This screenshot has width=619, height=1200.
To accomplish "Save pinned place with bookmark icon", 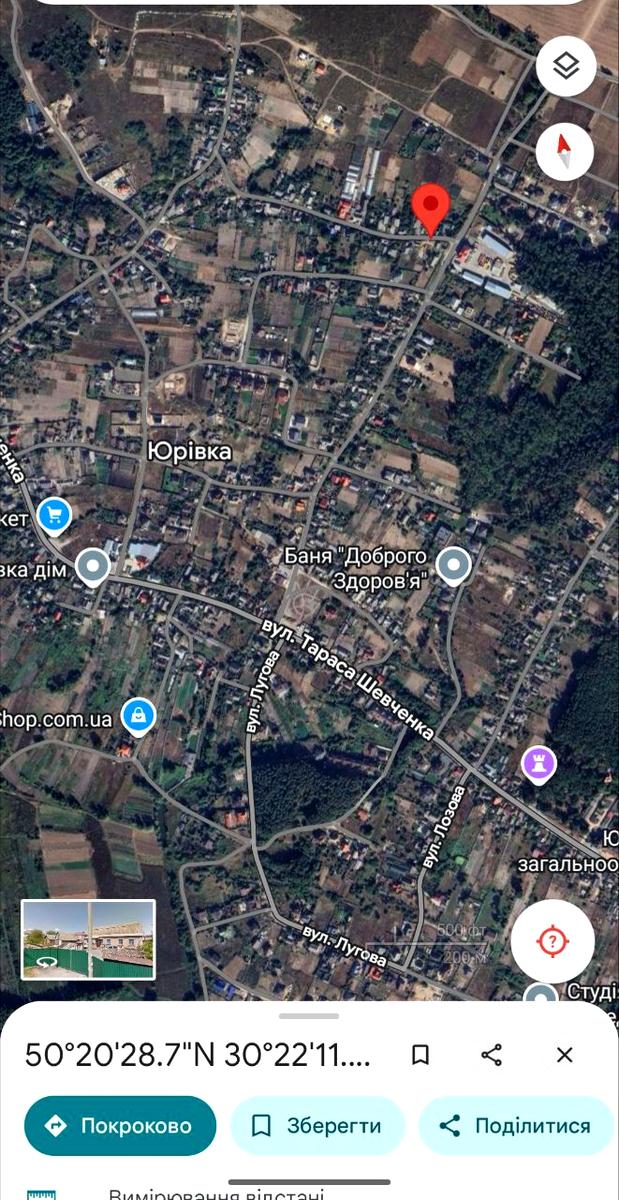I will click(x=421, y=1055).
